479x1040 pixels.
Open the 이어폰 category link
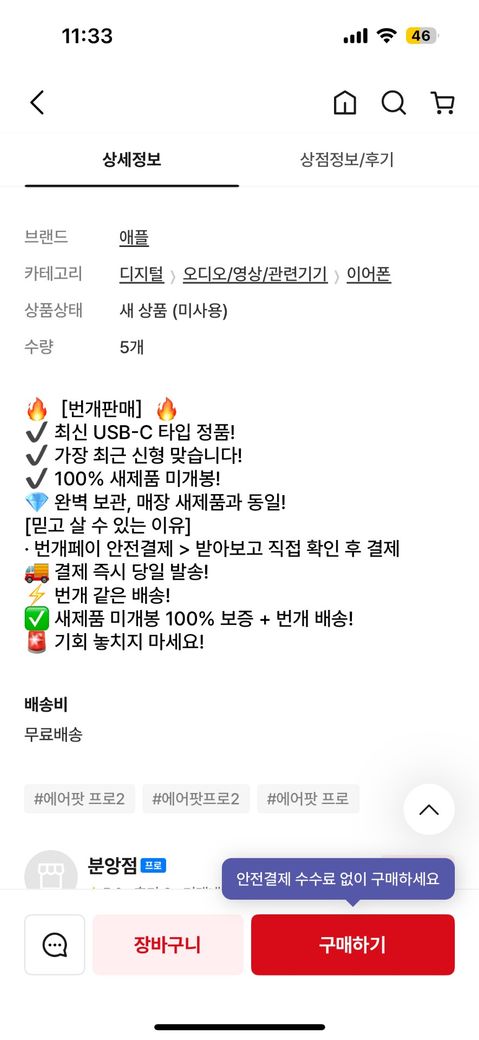pyautogui.click(x=368, y=274)
